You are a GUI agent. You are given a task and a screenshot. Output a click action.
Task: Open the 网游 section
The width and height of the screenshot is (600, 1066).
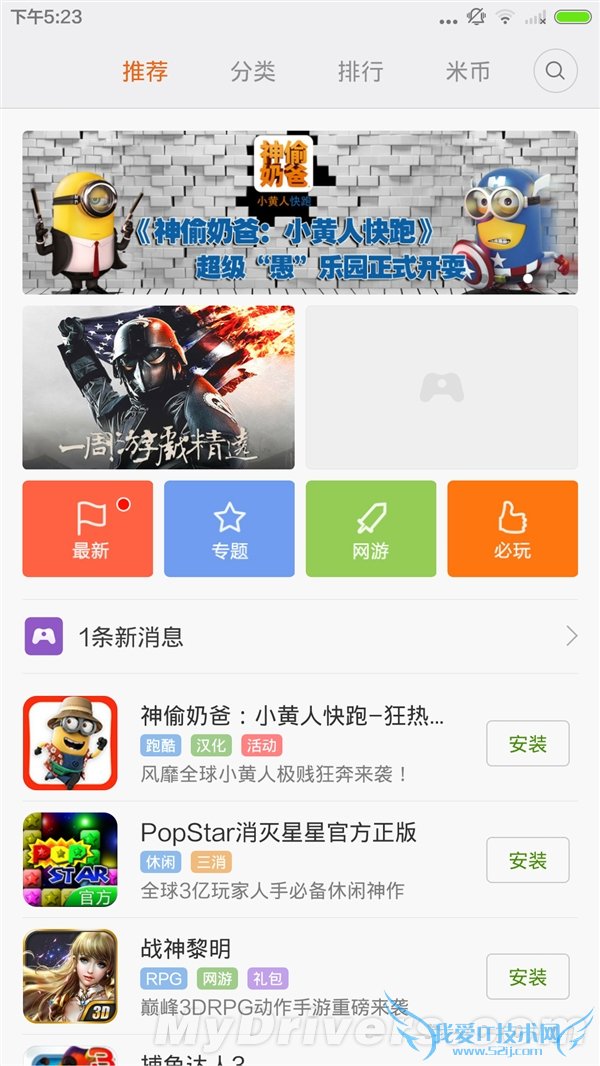click(371, 528)
